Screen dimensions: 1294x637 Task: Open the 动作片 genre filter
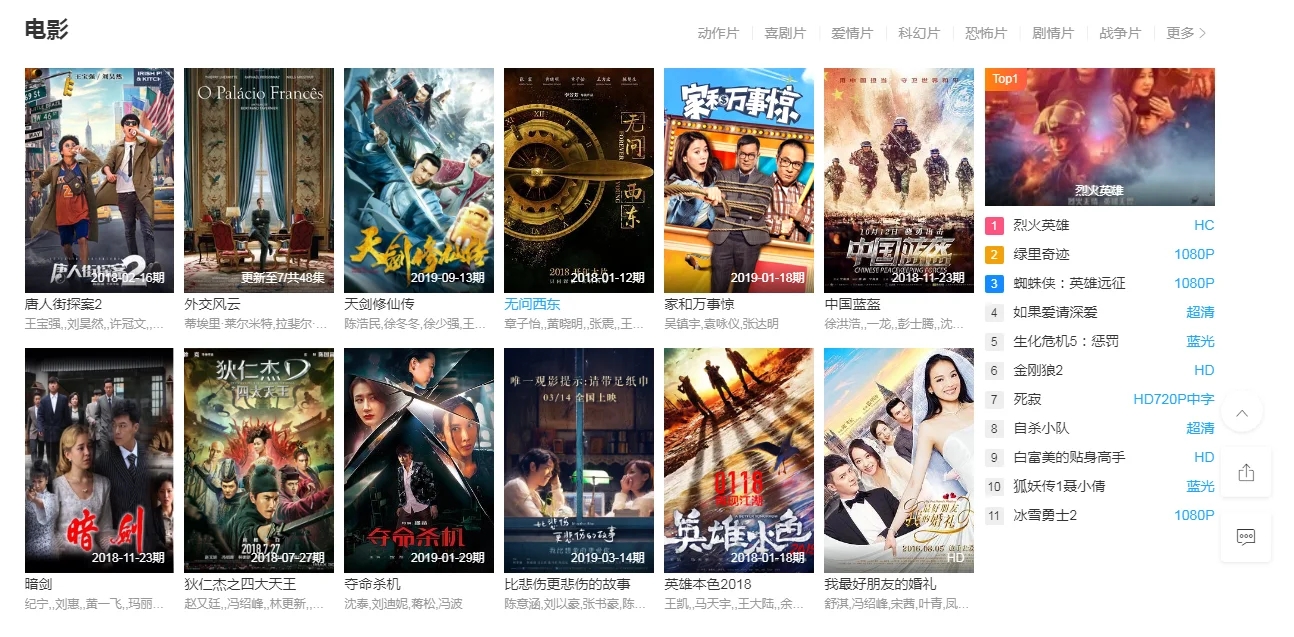point(717,33)
